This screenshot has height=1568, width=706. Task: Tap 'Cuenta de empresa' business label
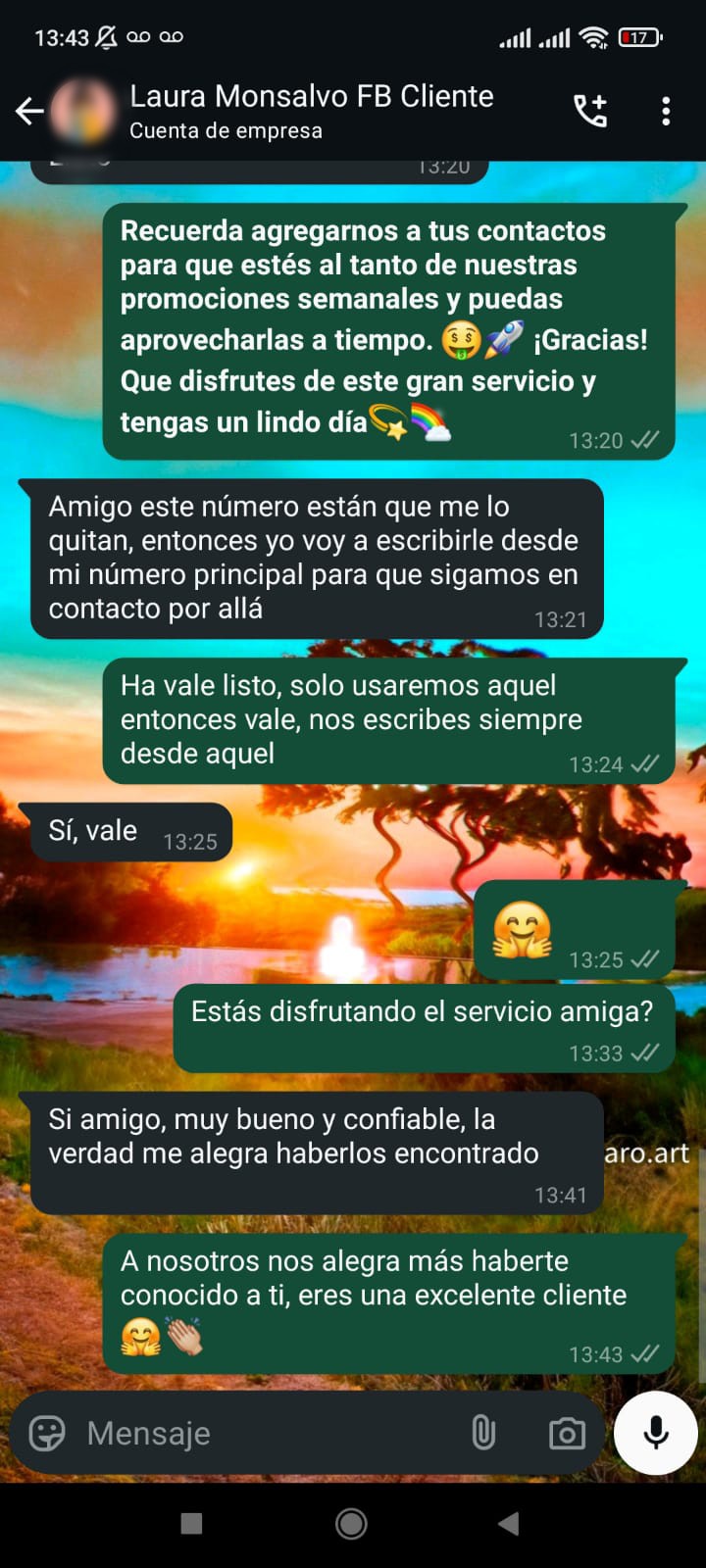(227, 128)
